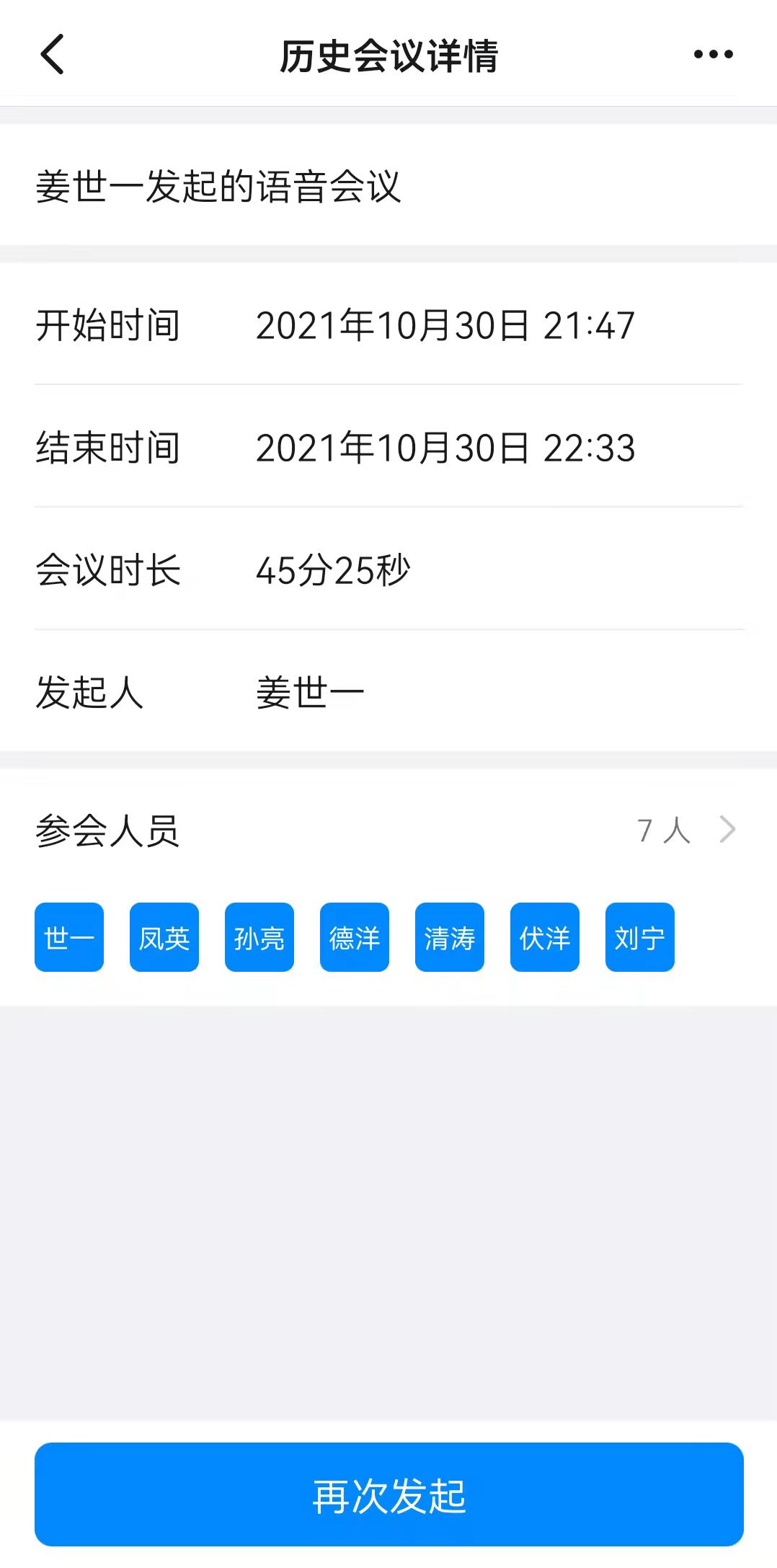Screen dimensions: 777x1568
Task: Start the meeting again with 再次发起
Action: click(x=389, y=1494)
